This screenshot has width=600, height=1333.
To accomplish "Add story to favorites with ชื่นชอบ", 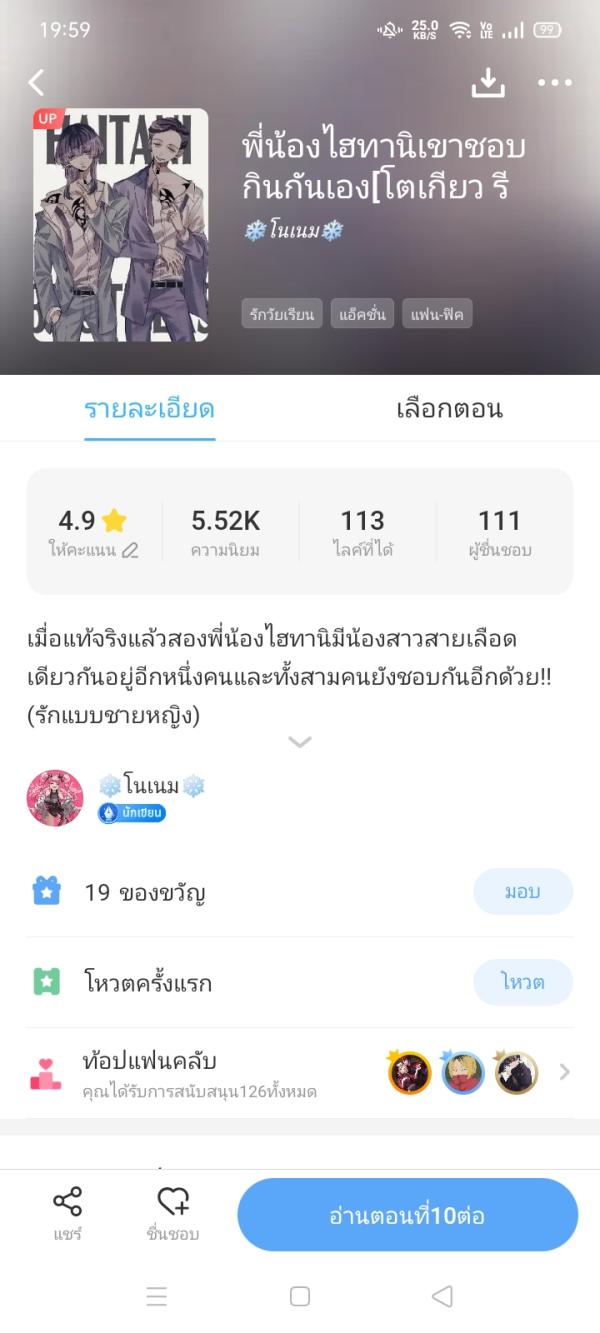I will point(172,1213).
